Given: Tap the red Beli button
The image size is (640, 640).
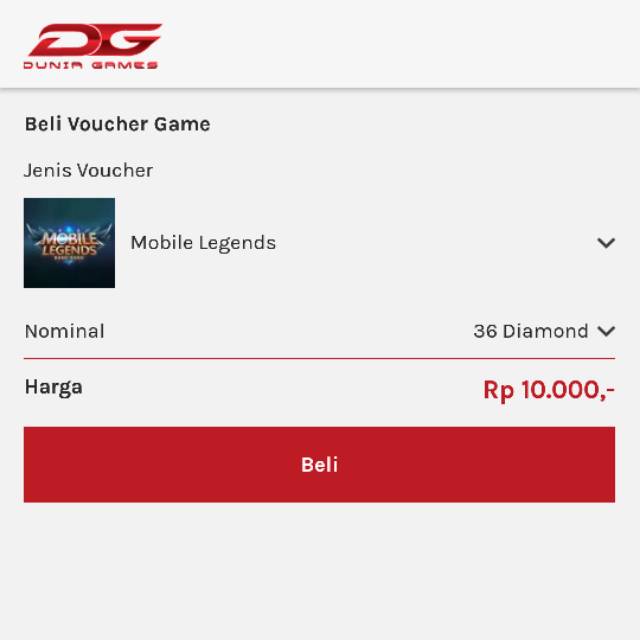Looking at the screenshot, I should pyautogui.click(x=319, y=464).
